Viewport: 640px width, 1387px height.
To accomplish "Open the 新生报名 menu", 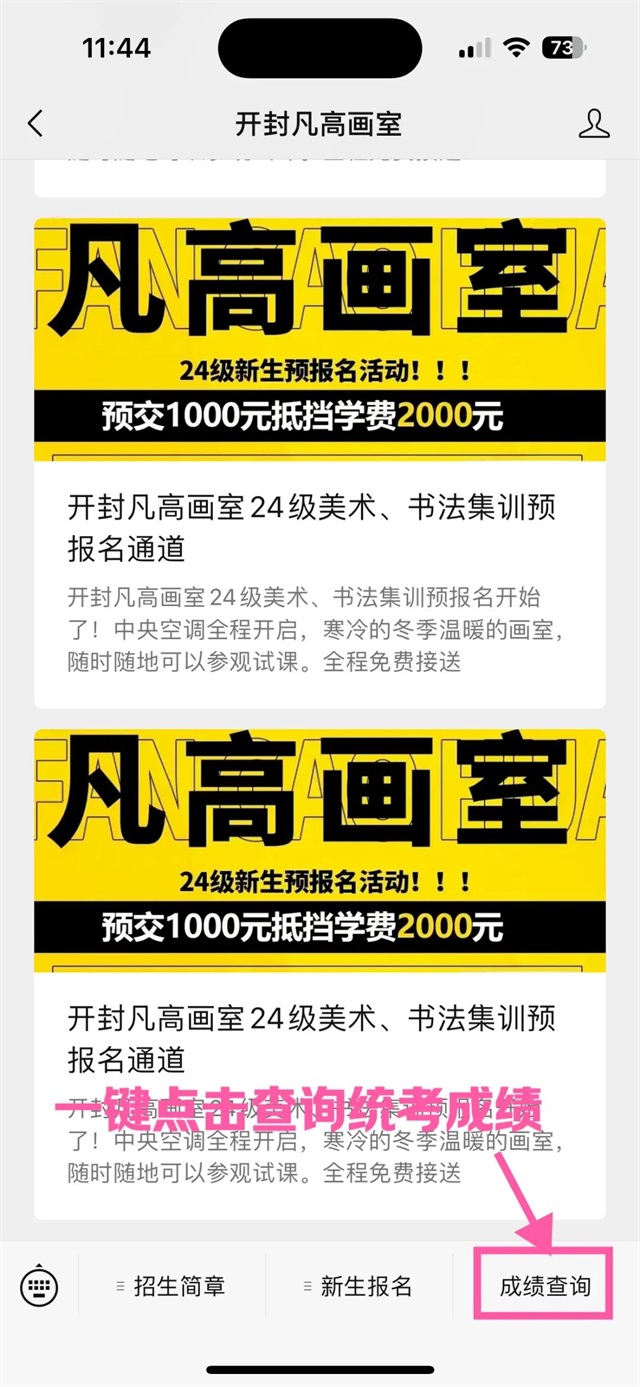I will pos(358,1286).
